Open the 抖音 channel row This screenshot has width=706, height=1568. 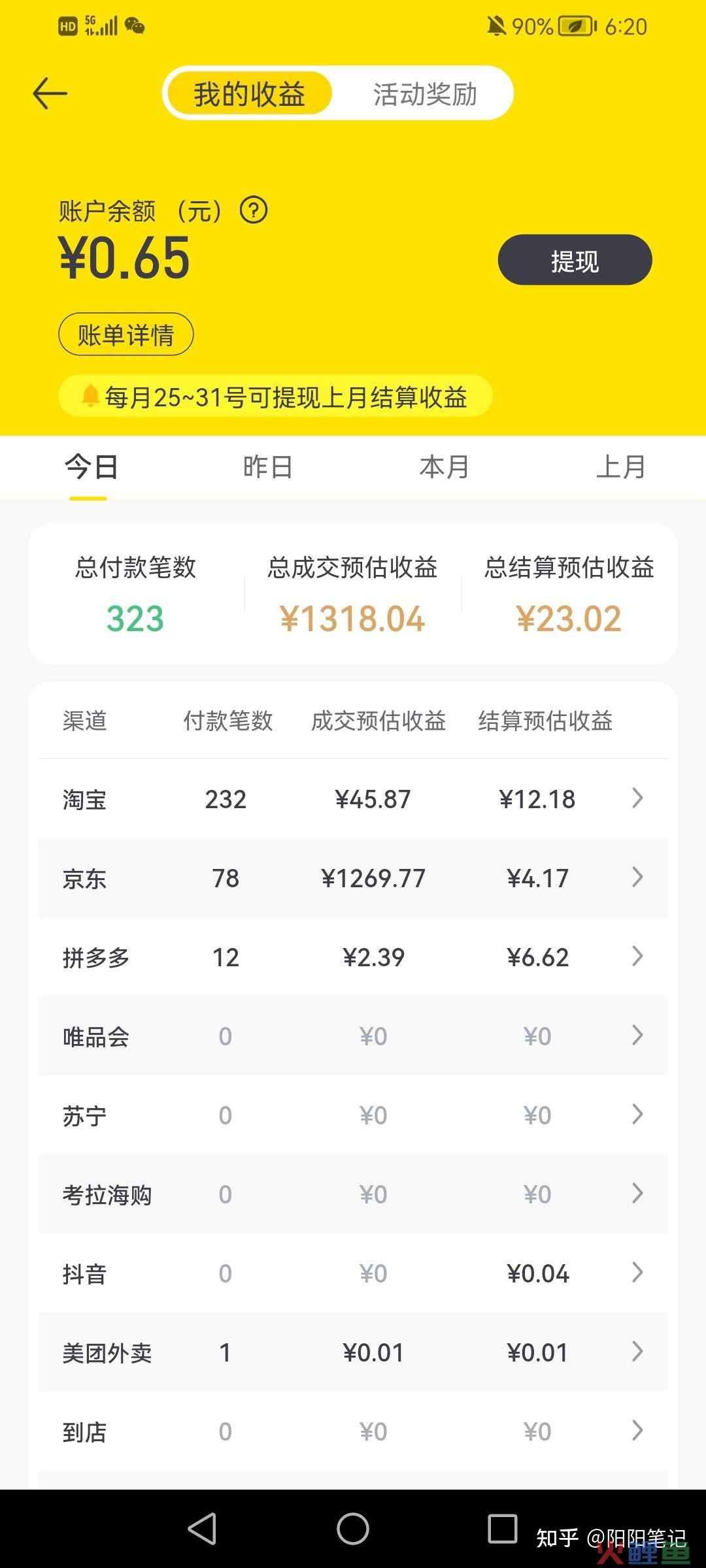pyautogui.click(x=353, y=1273)
